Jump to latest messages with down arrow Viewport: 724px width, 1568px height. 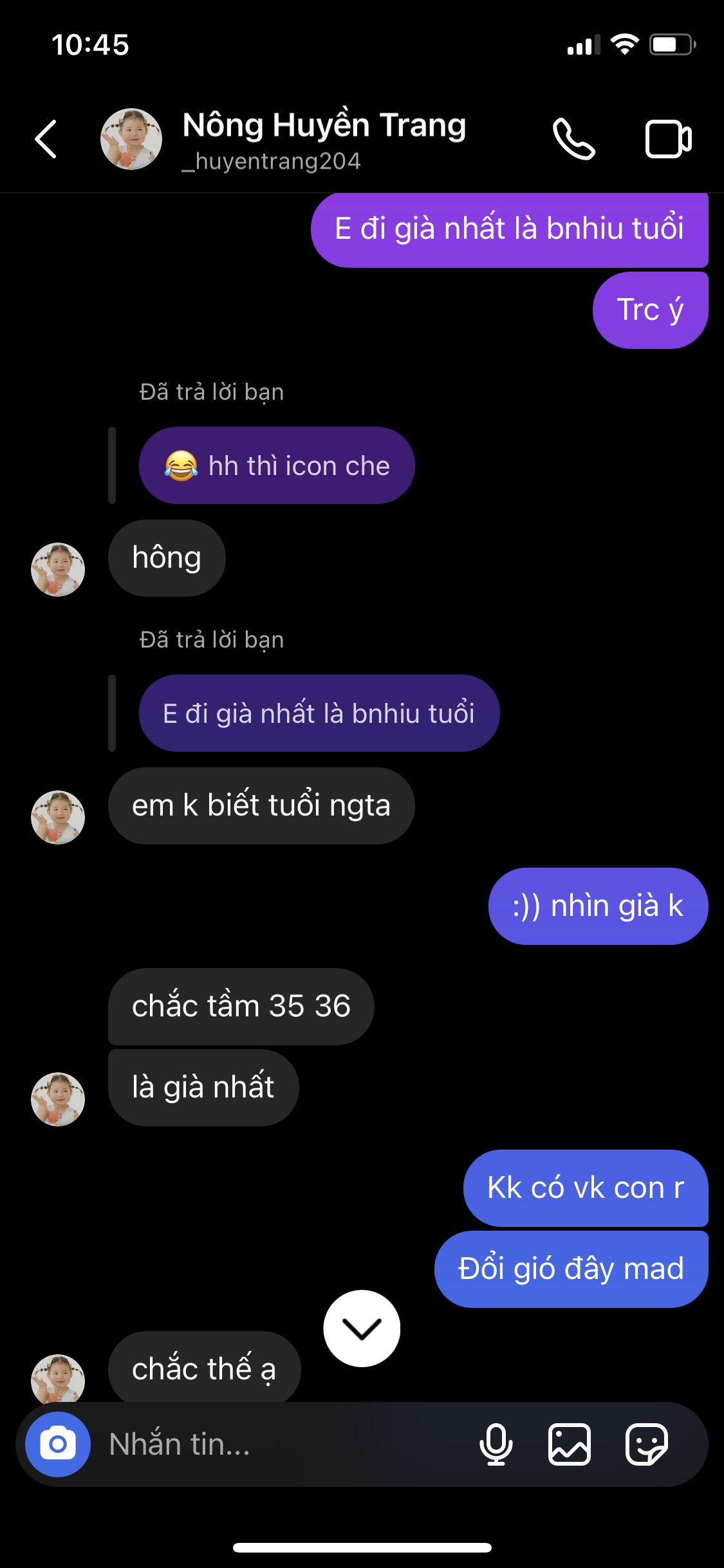[x=362, y=1328]
